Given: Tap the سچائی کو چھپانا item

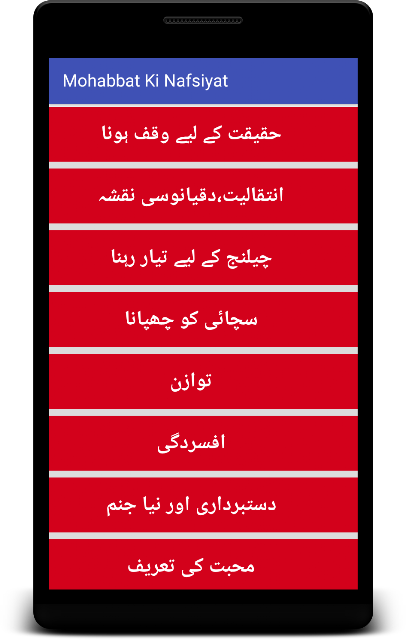Looking at the screenshot, I should coord(203,320).
